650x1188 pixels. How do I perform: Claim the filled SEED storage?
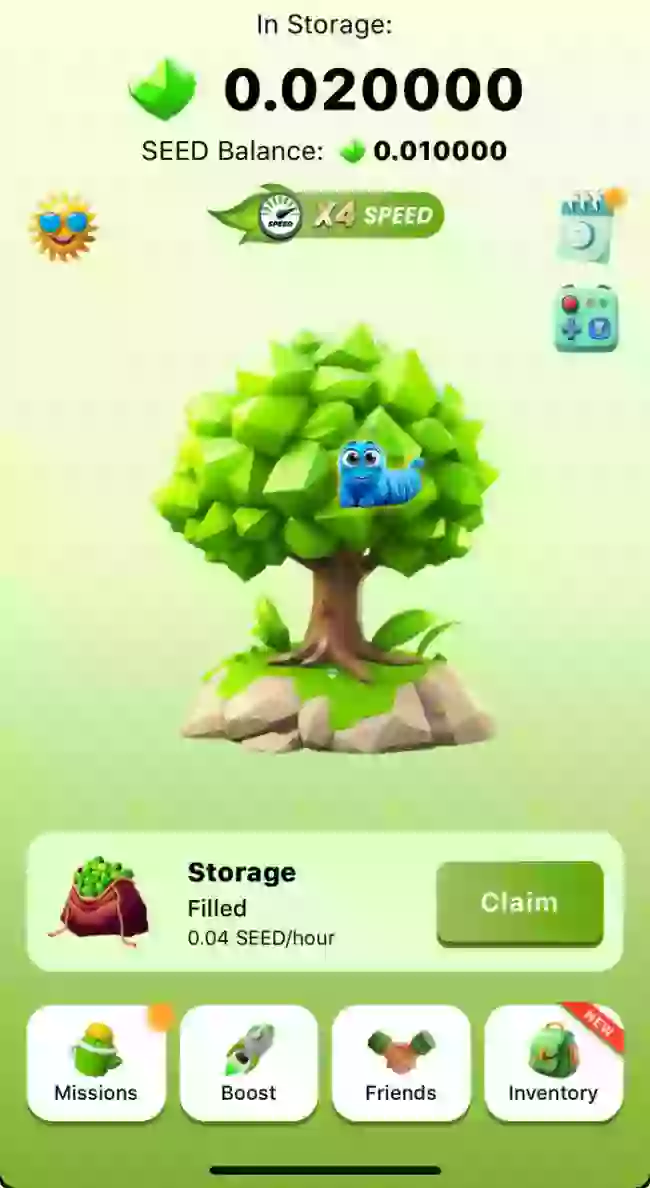519,903
